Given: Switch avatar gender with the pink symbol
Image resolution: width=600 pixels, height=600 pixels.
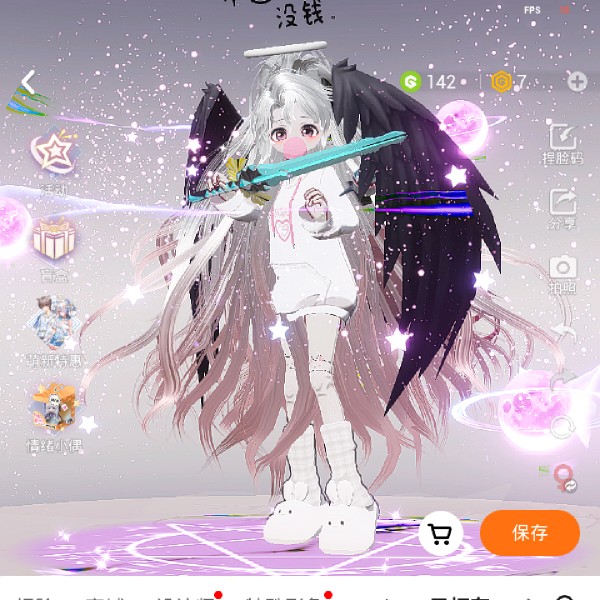Looking at the screenshot, I should click(x=563, y=476).
